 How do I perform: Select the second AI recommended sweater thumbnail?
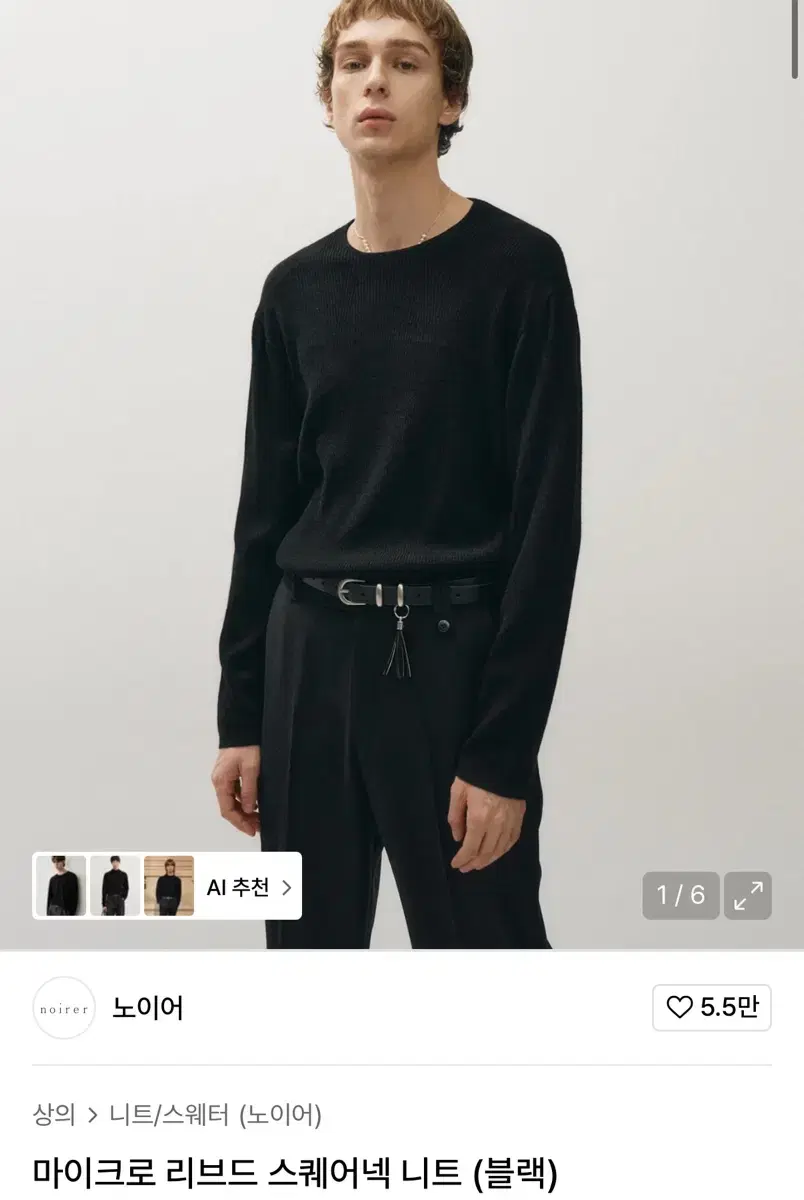pos(115,886)
